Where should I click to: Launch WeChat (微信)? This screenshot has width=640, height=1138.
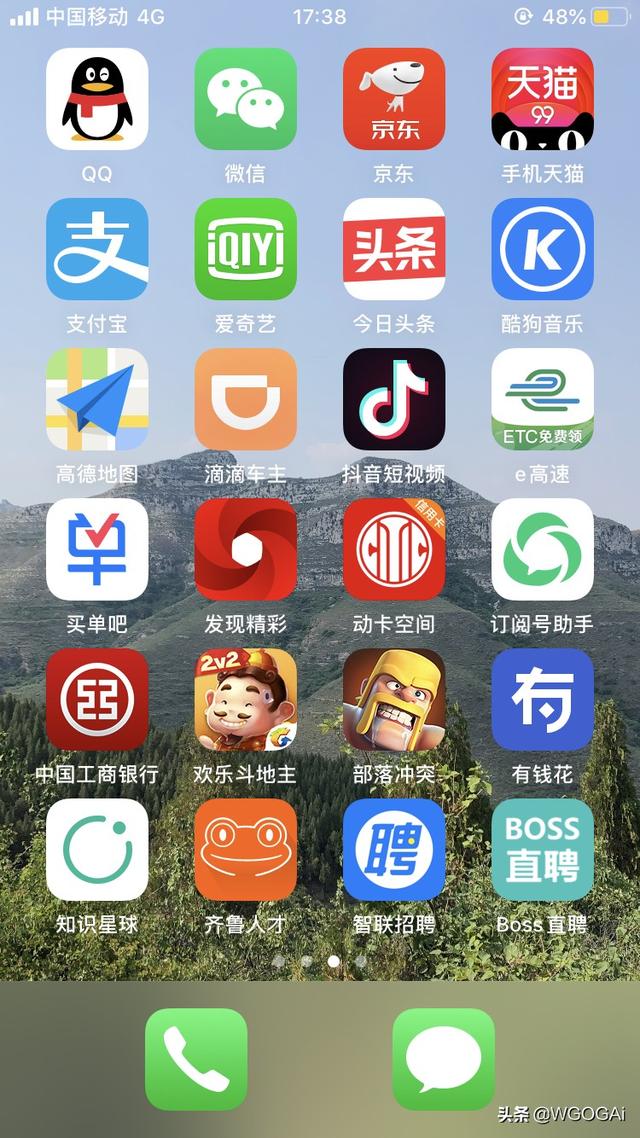[245, 99]
